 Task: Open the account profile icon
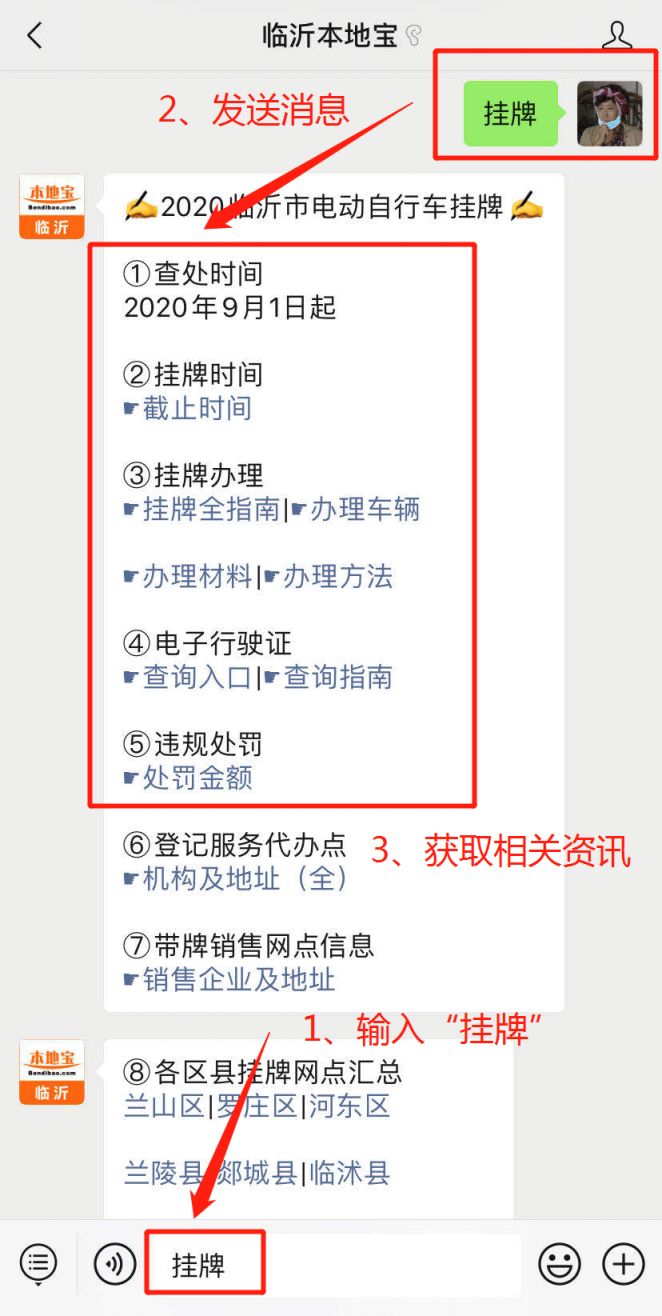tap(617, 36)
